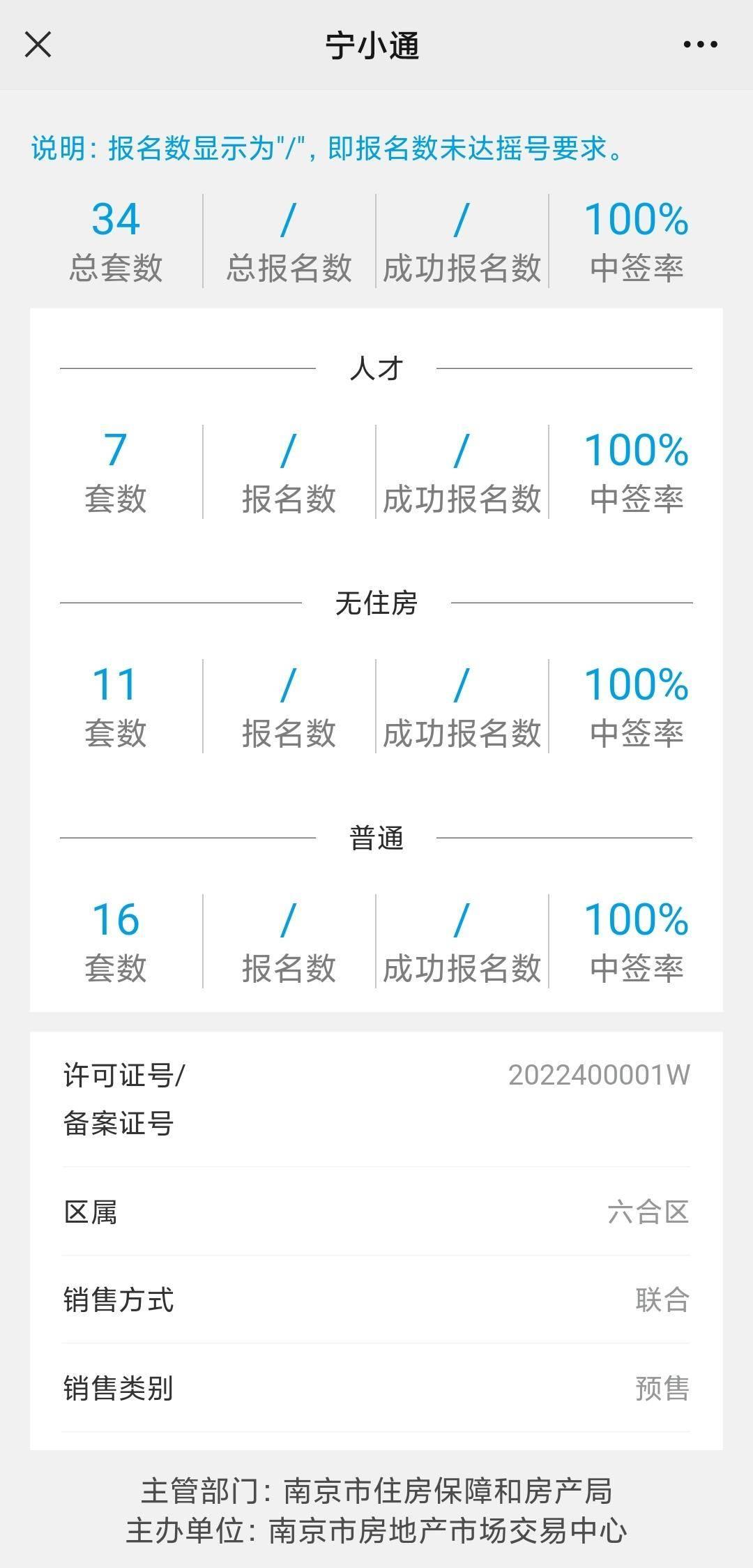Close the 宁小通 page
Image resolution: width=753 pixels, height=1568 pixels.
(38, 45)
